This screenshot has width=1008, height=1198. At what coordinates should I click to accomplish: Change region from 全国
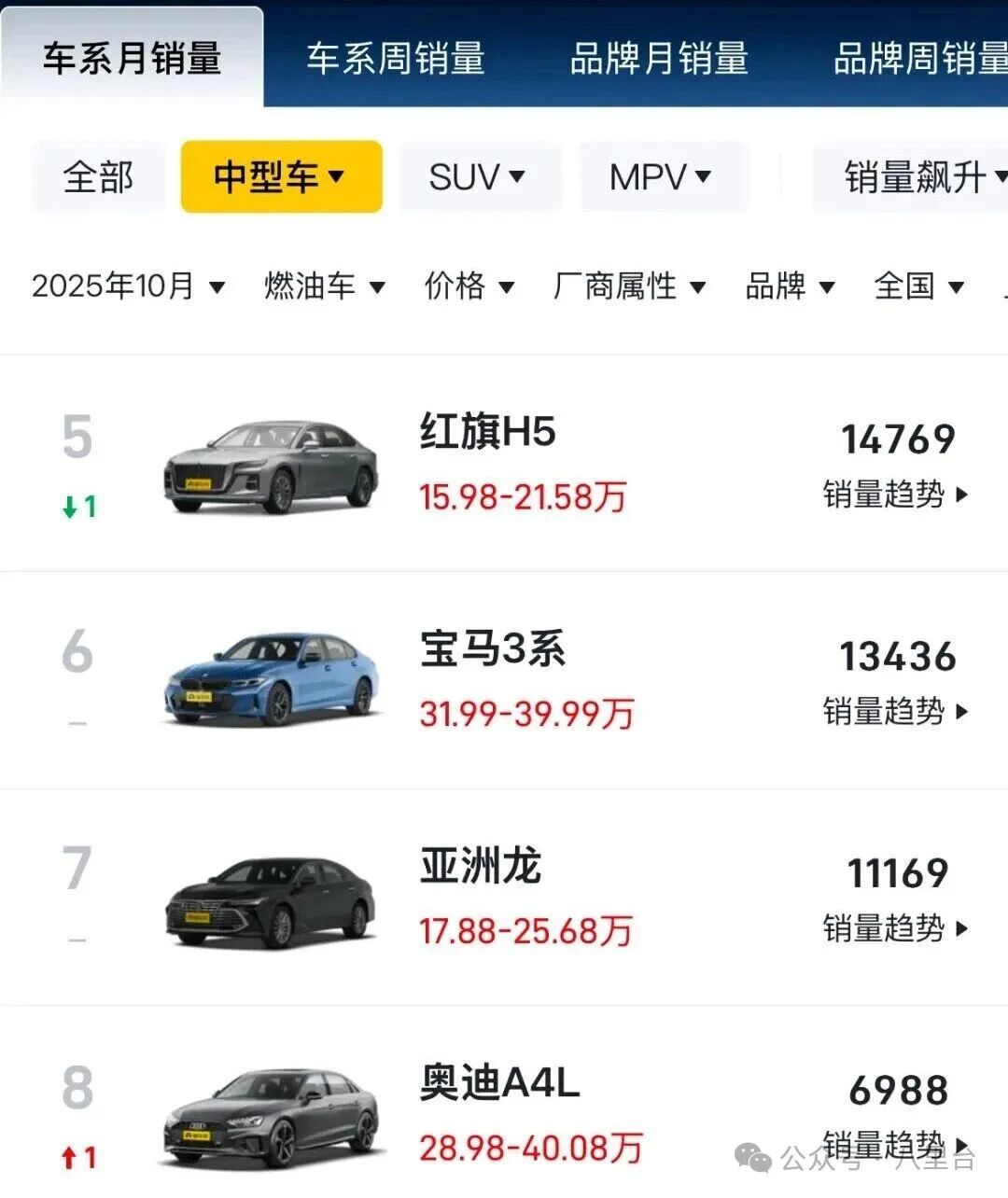(918, 286)
